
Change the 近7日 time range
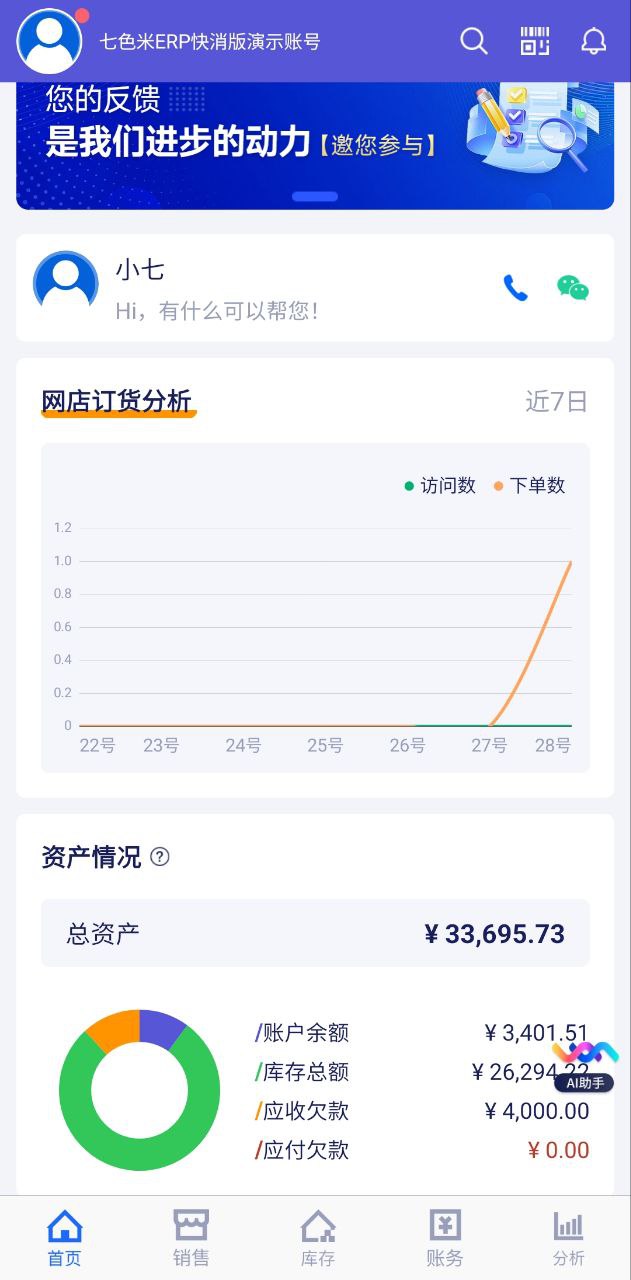click(556, 402)
